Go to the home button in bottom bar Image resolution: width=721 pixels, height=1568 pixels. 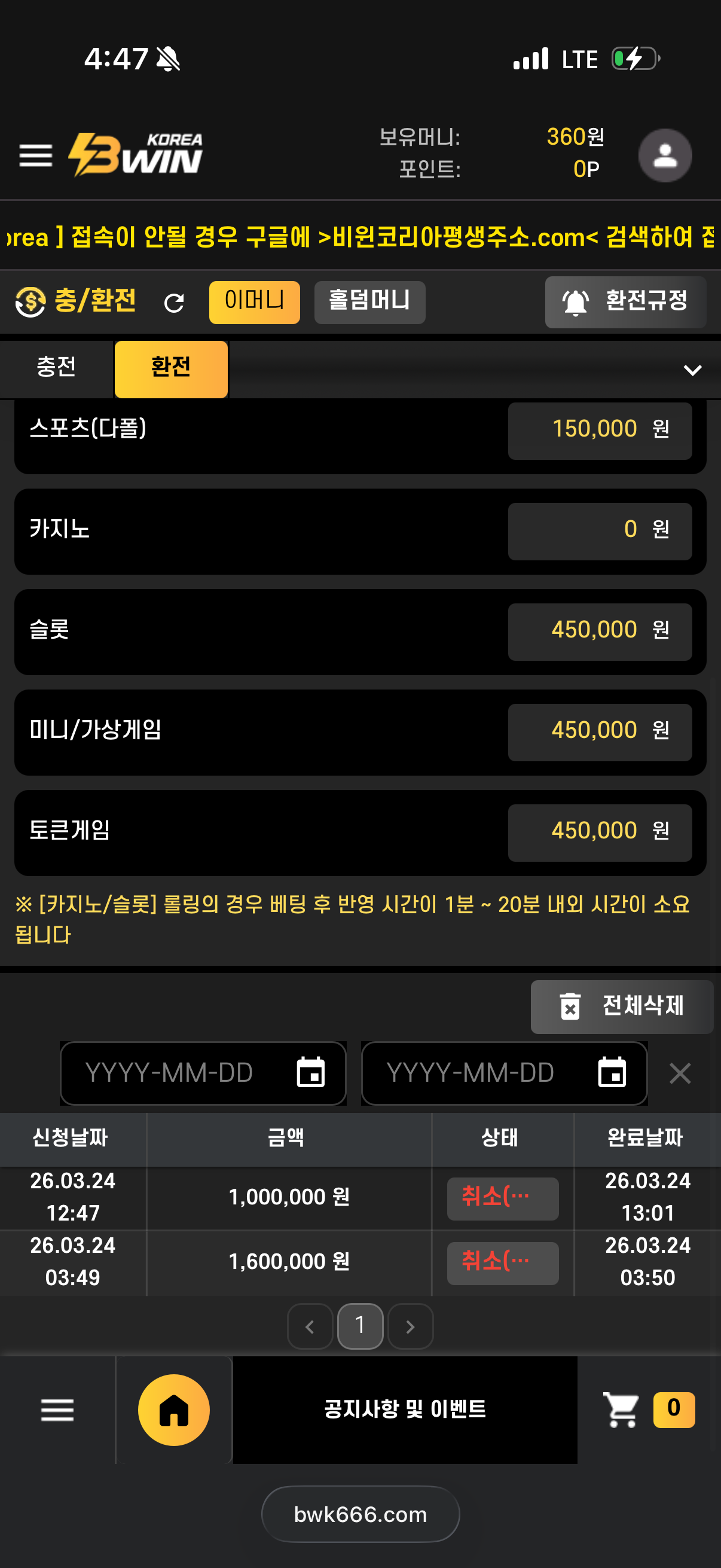(x=174, y=1410)
